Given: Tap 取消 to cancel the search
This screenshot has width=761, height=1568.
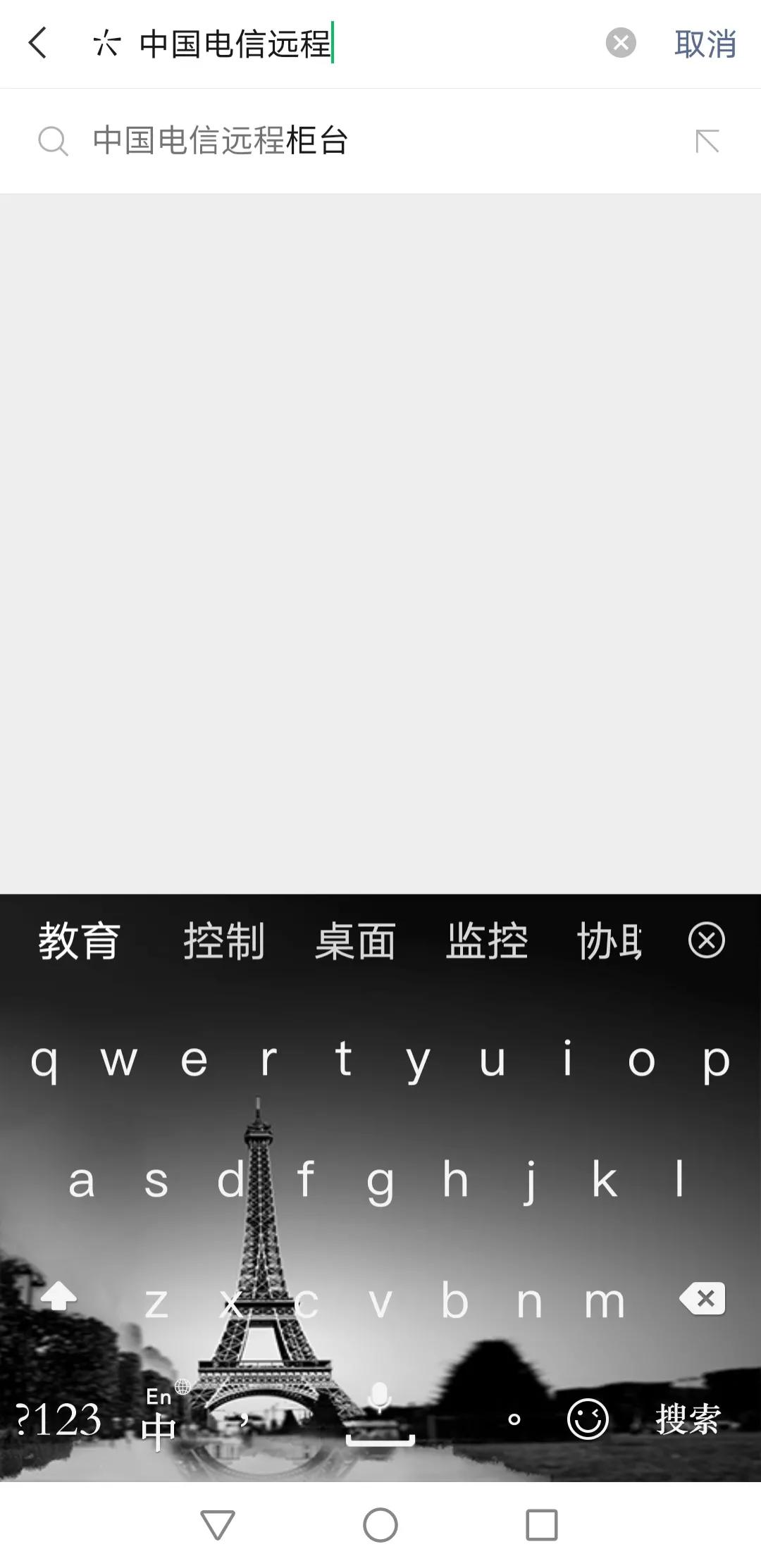Looking at the screenshot, I should point(705,44).
